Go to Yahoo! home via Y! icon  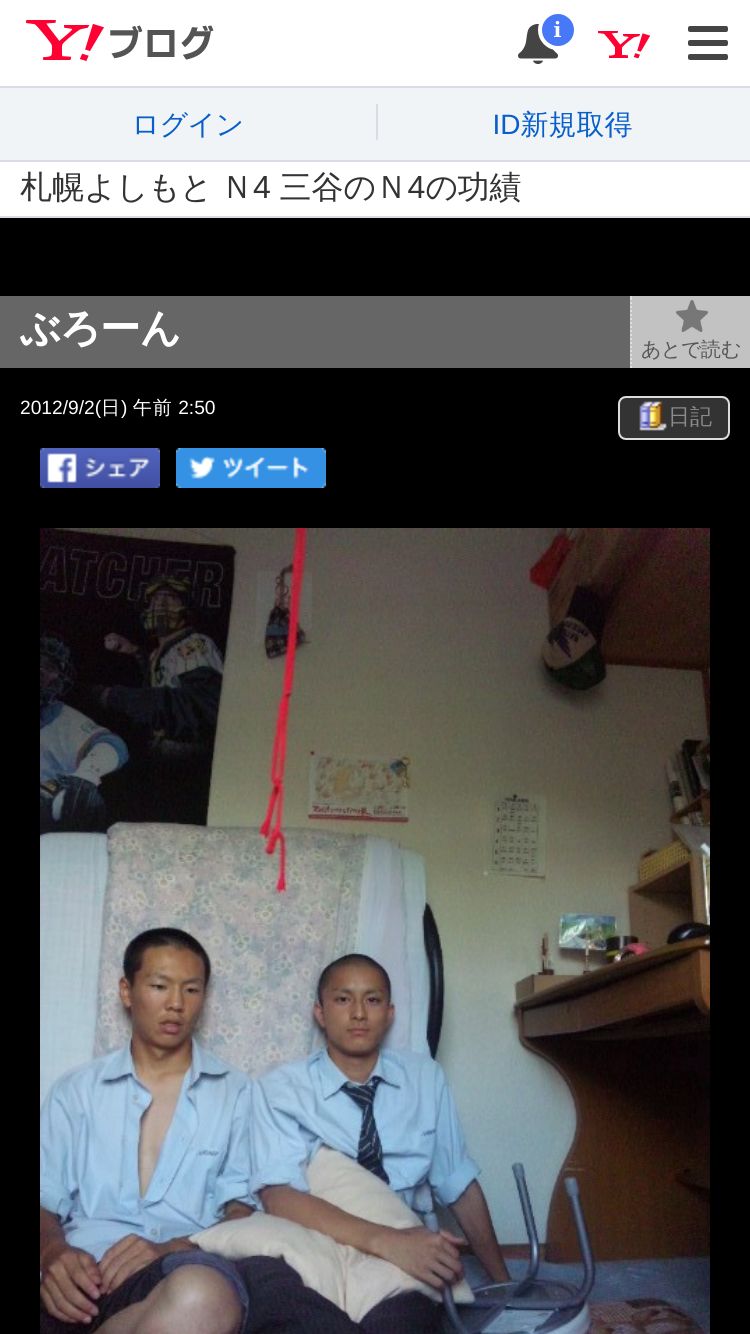pyautogui.click(x=623, y=44)
